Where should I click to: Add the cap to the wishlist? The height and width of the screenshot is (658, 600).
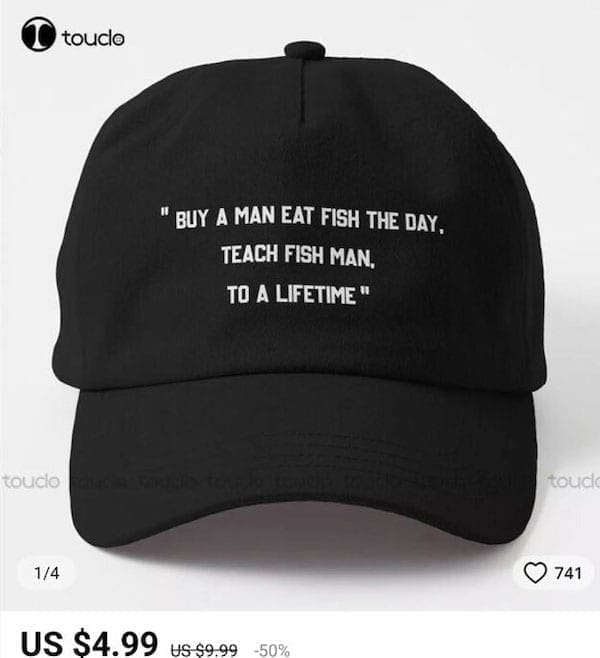pos(539,573)
